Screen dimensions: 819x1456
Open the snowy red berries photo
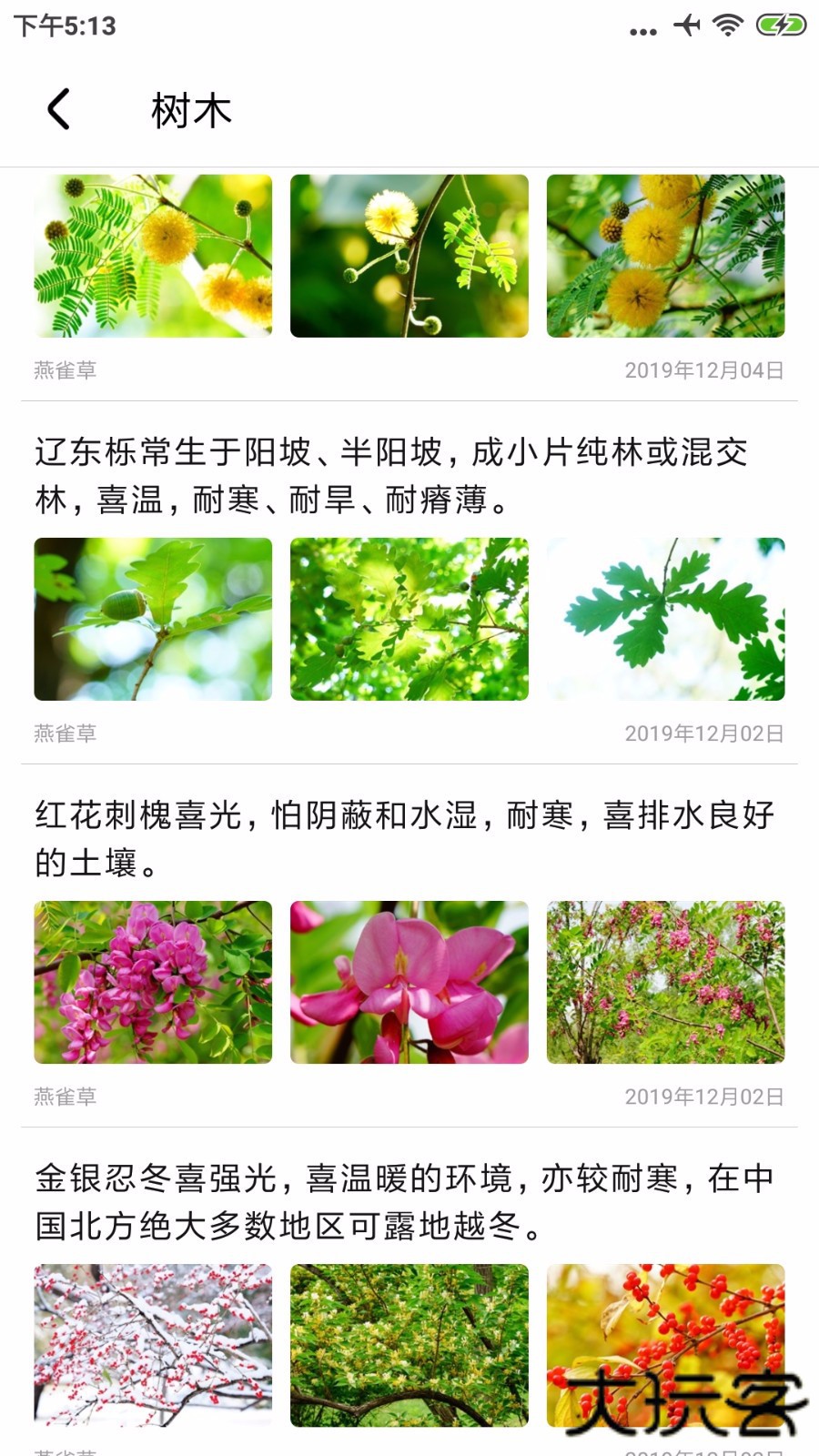[x=153, y=1344]
